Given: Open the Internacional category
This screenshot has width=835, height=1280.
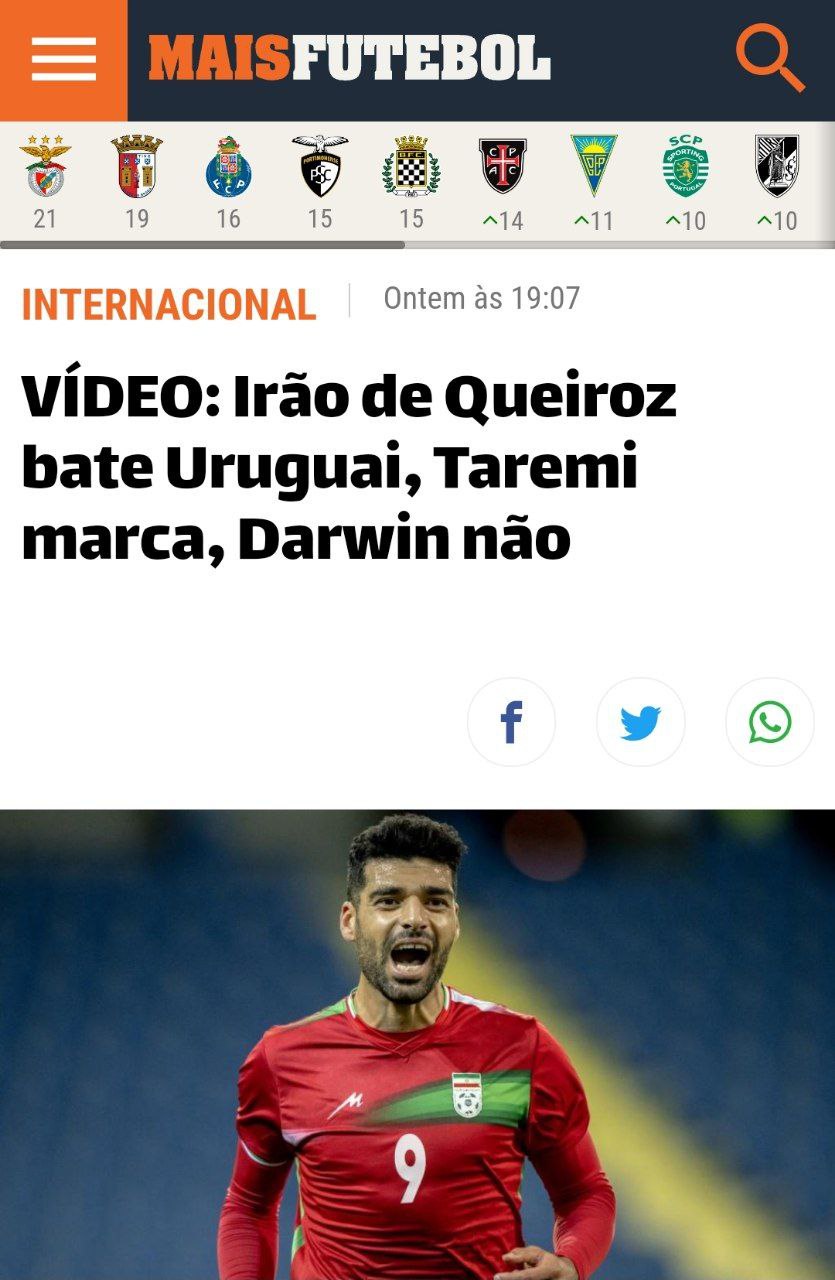Looking at the screenshot, I should tap(169, 304).
